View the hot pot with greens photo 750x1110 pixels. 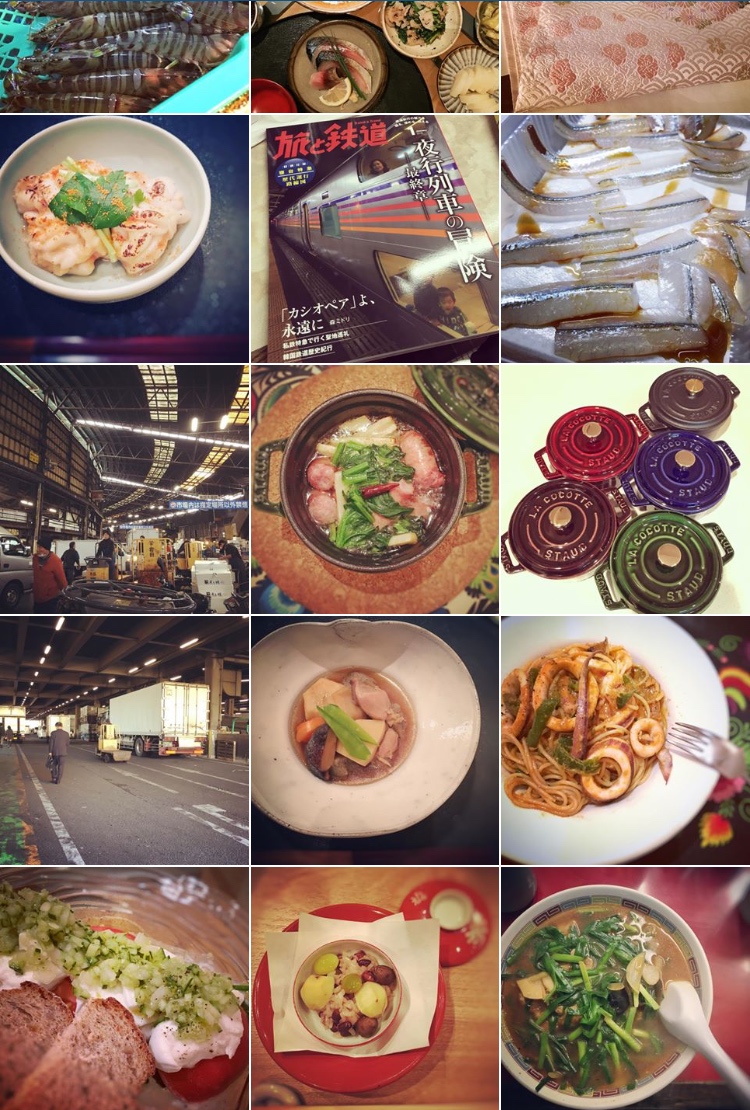click(x=375, y=489)
